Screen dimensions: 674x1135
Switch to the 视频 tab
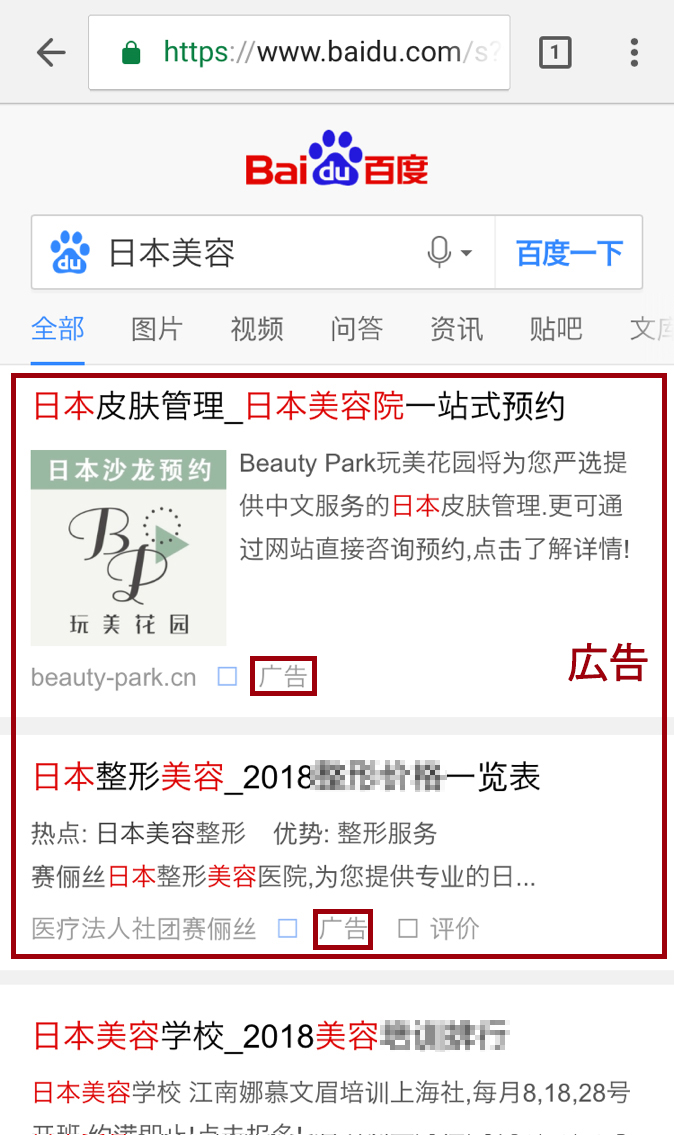[x=257, y=328]
